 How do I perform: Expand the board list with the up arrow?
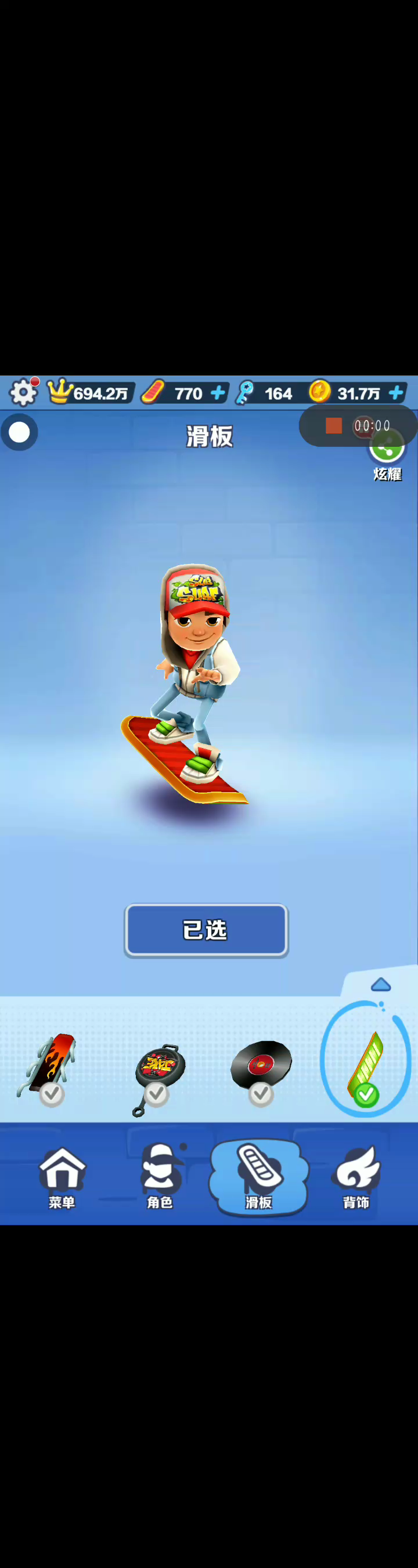pos(381,984)
